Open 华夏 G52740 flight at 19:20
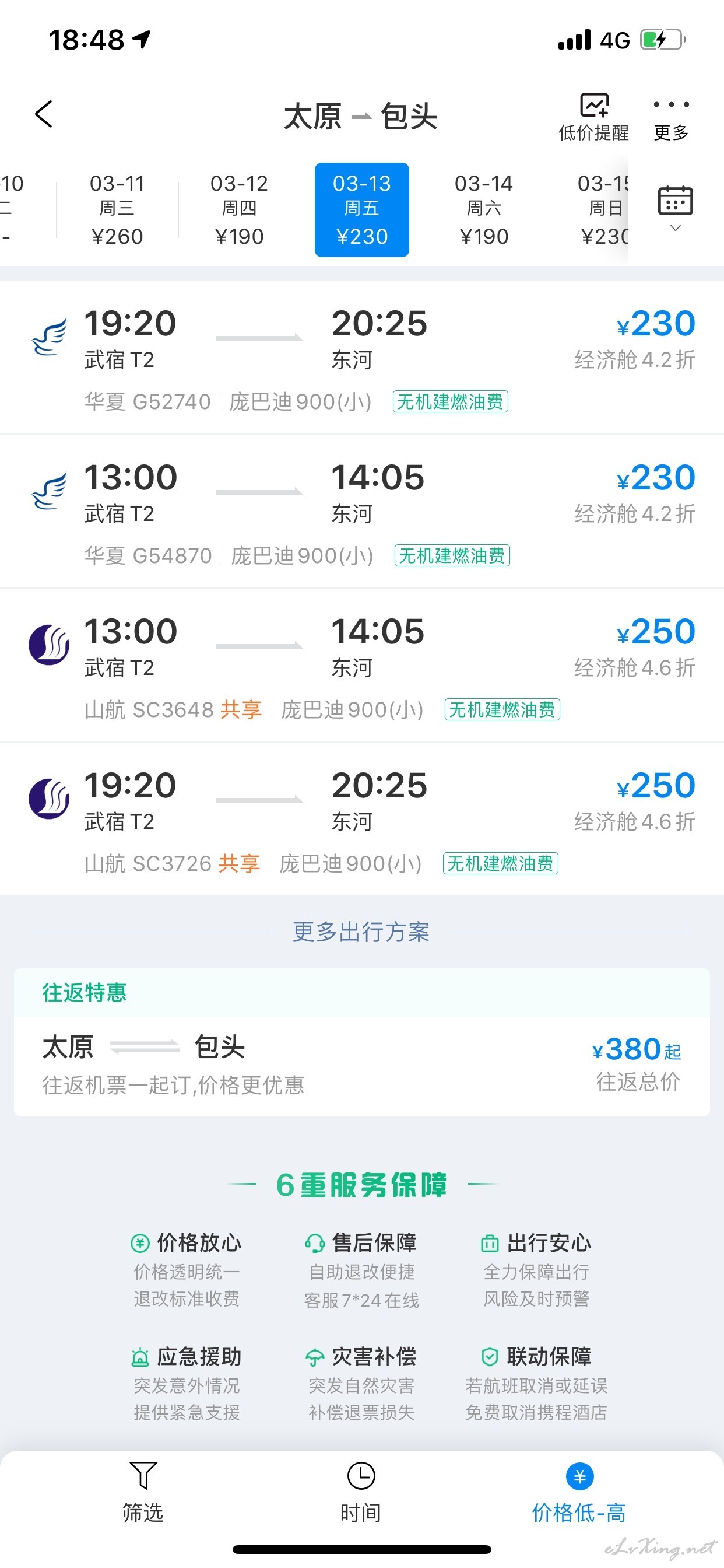 click(362, 358)
